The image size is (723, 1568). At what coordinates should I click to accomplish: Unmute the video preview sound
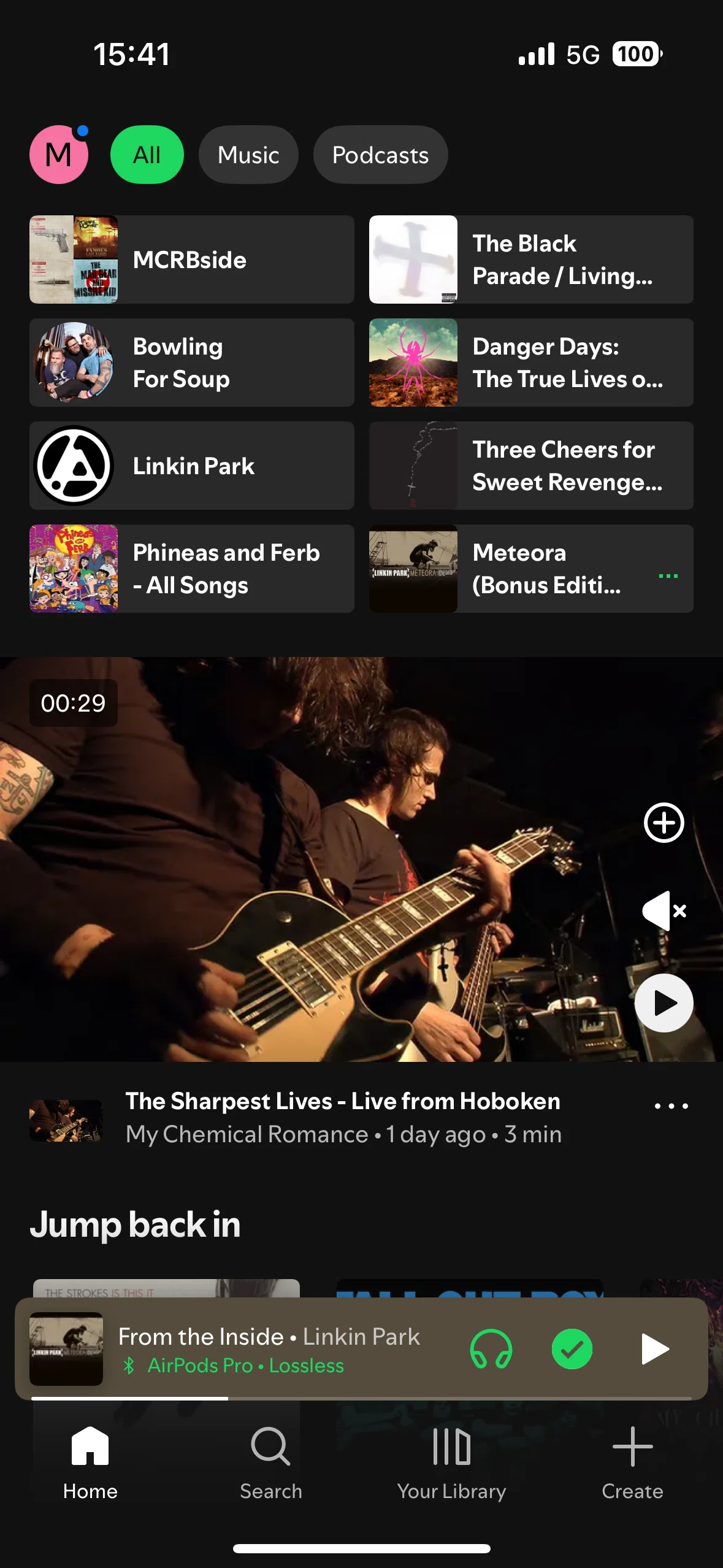(x=664, y=911)
